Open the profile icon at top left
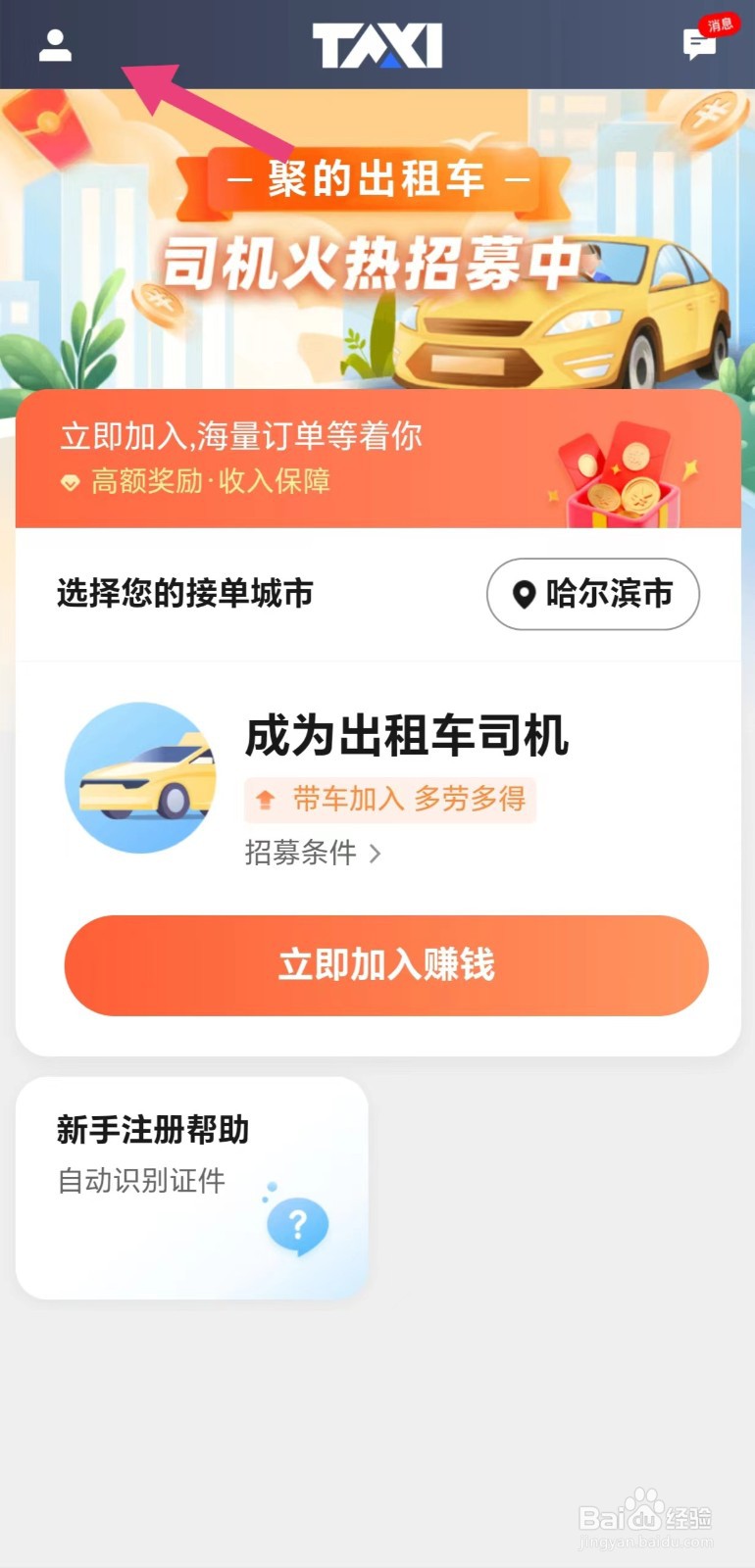This screenshot has width=755, height=1568. pyautogui.click(x=54, y=45)
